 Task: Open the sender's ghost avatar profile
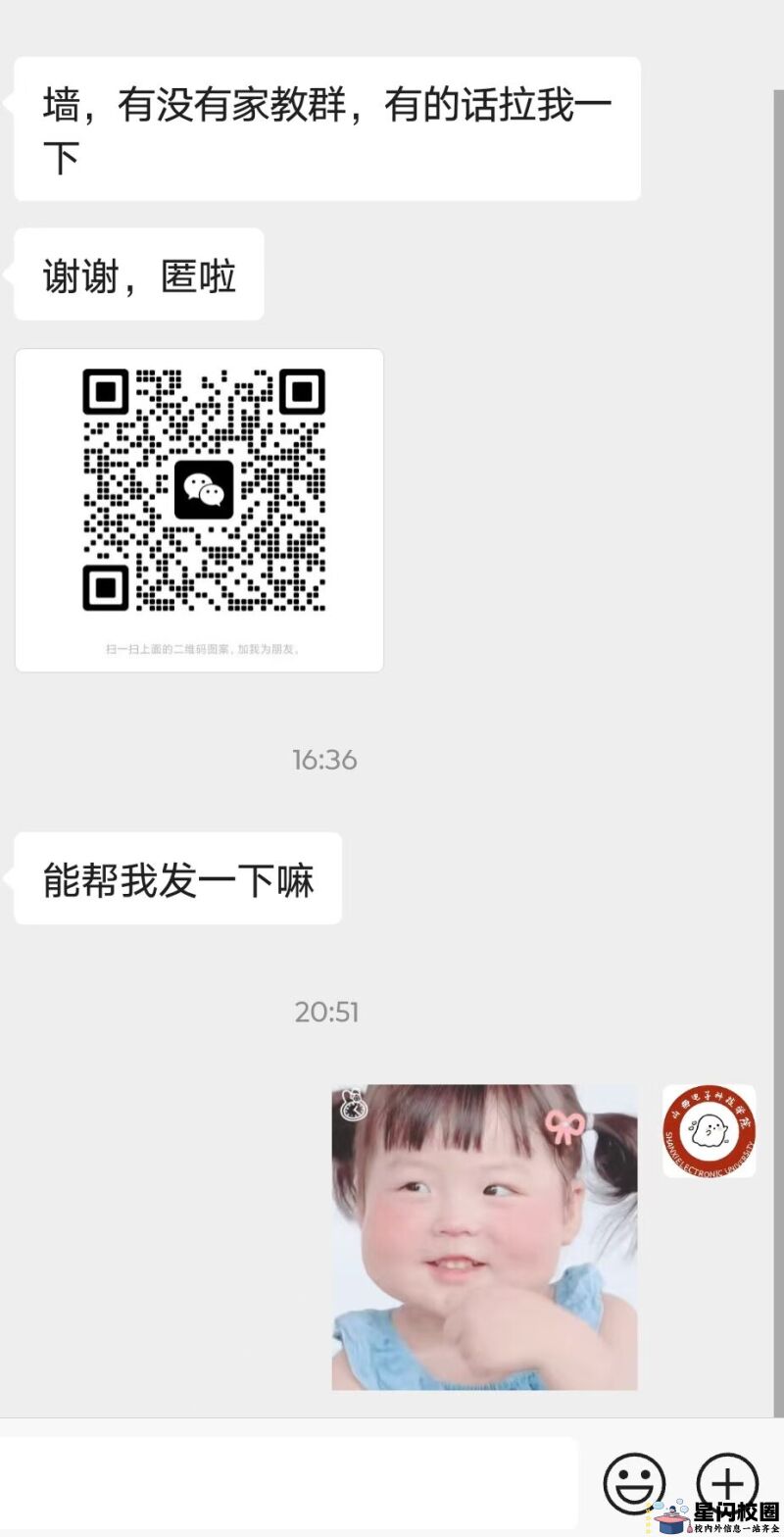click(709, 1130)
